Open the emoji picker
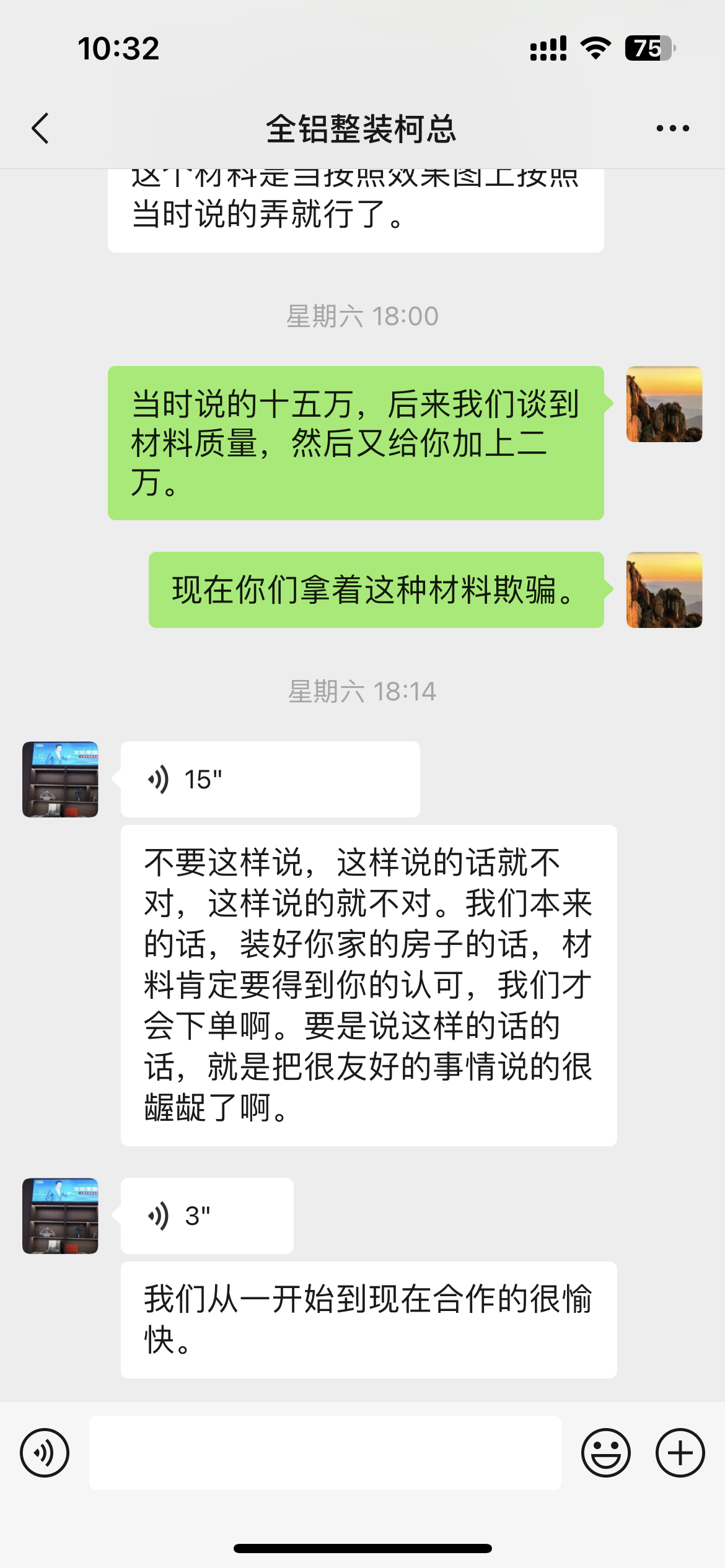725x1568 pixels. (605, 1453)
